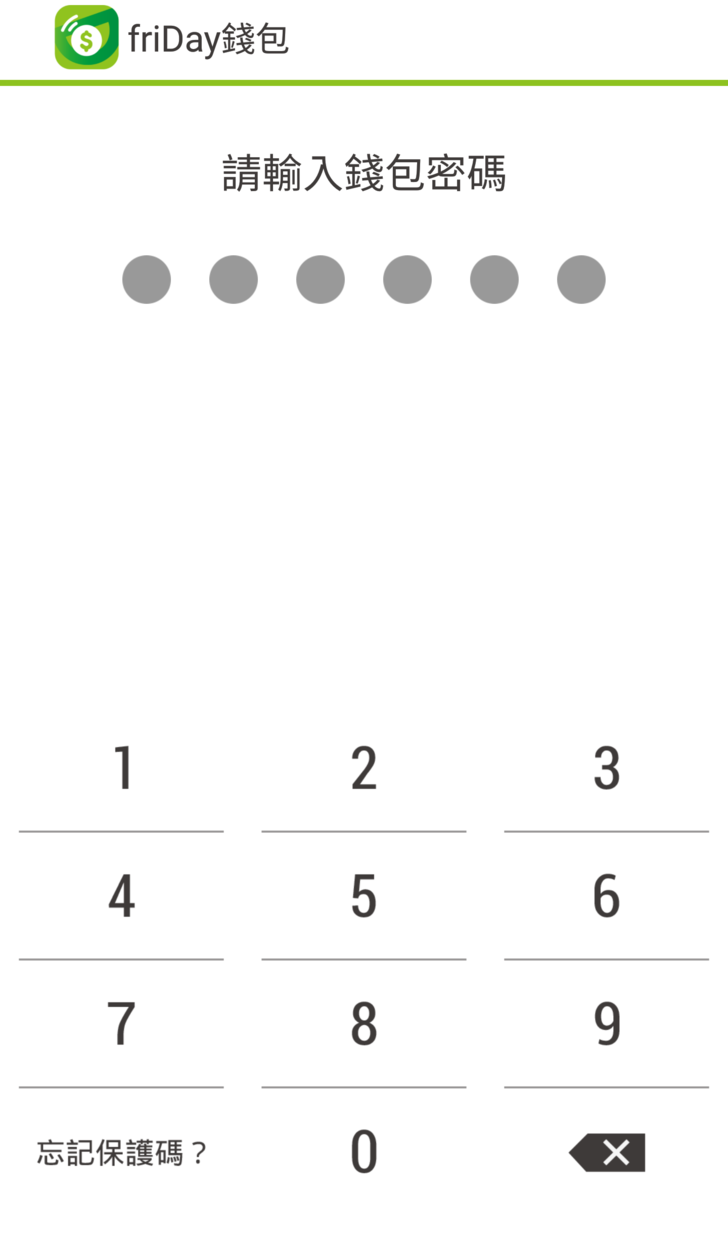Tap the number 3 key
Viewport: 728px width, 1234px height.
tap(606, 768)
